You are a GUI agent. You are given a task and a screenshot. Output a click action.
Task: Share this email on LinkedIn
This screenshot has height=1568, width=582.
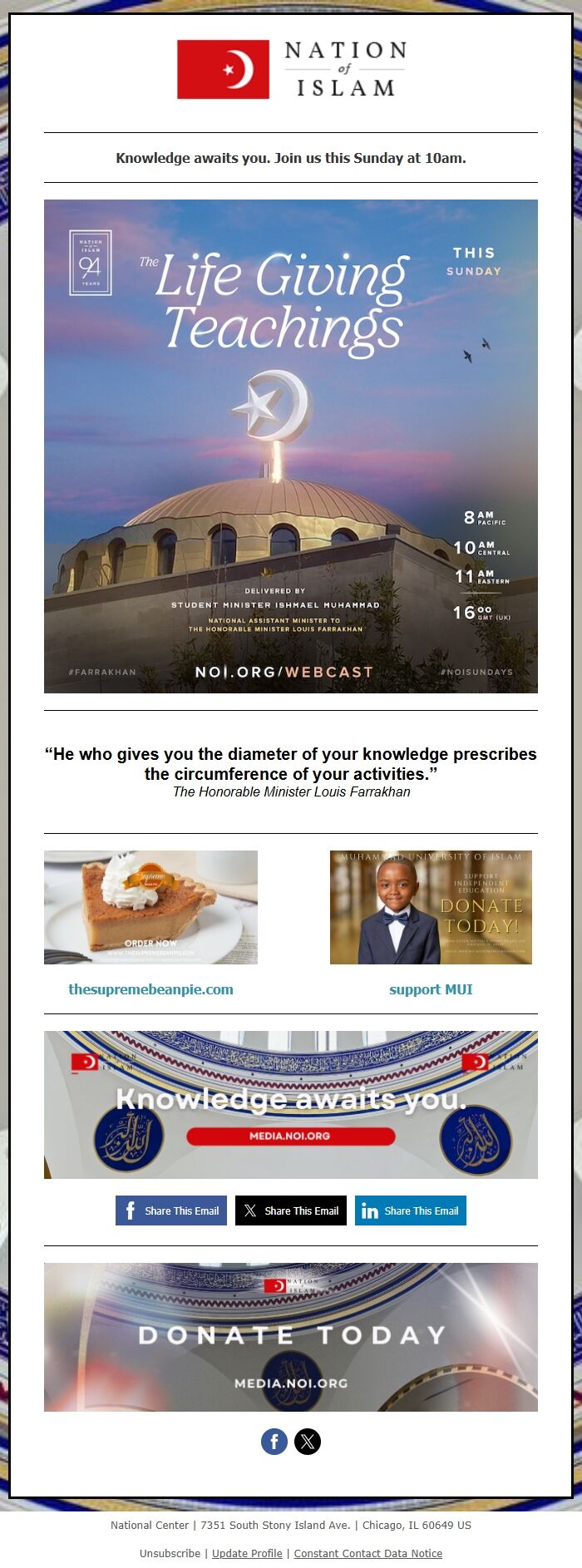(411, 1211)
